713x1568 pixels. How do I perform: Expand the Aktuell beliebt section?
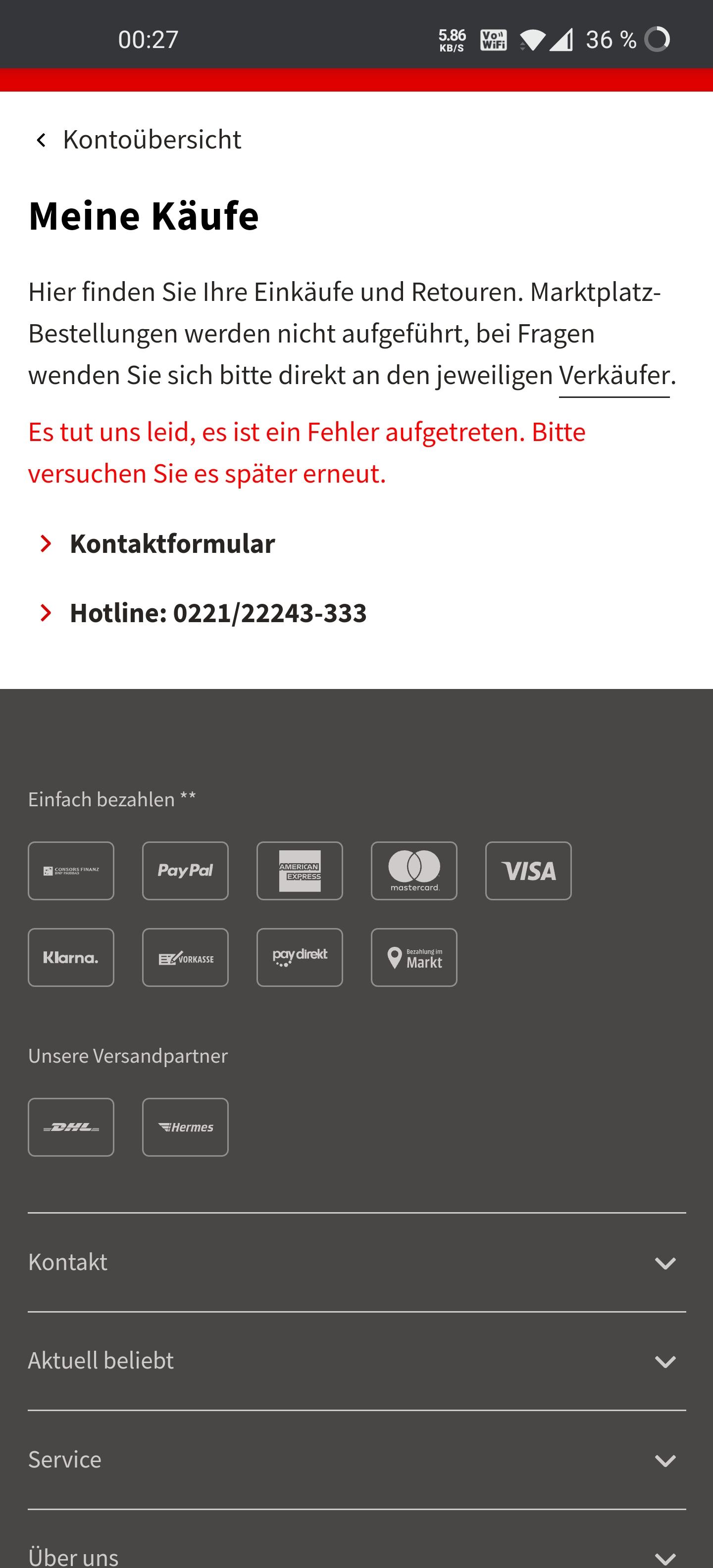357,1361
